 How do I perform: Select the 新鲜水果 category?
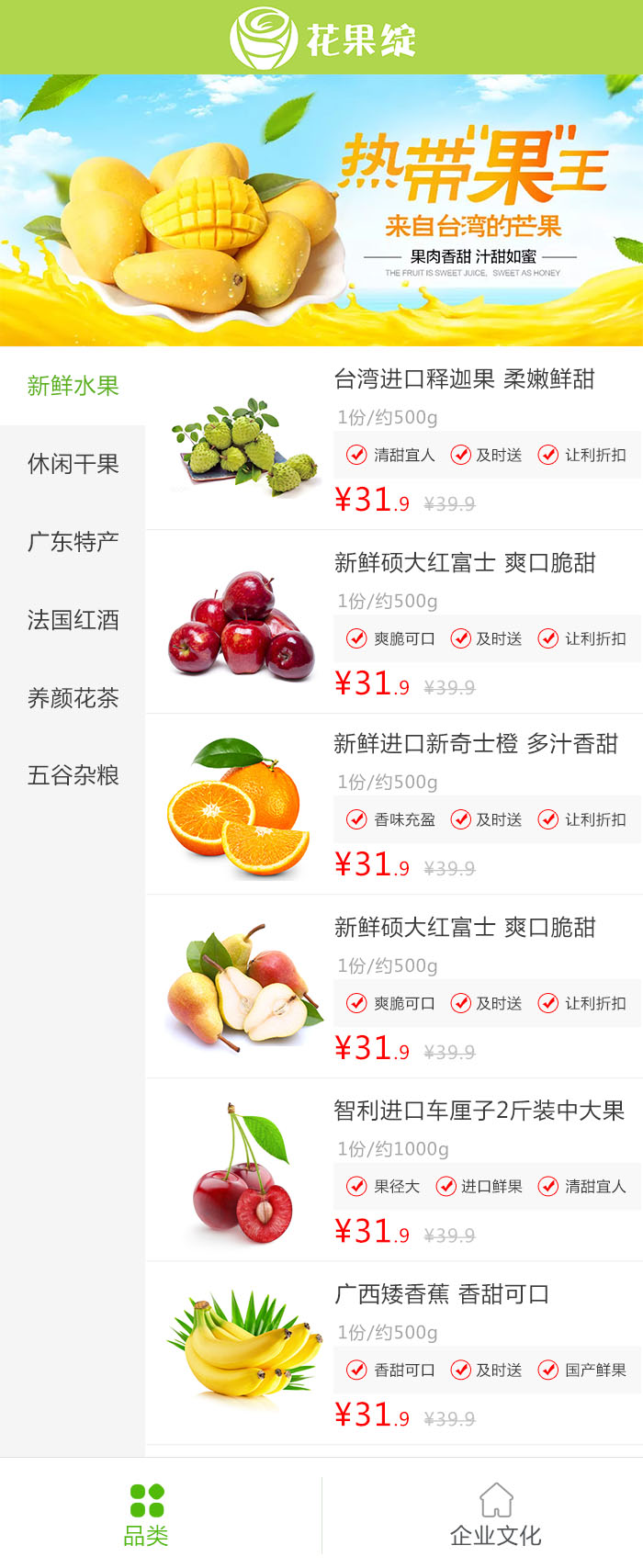pyautogui.click(x=73, y=386)
